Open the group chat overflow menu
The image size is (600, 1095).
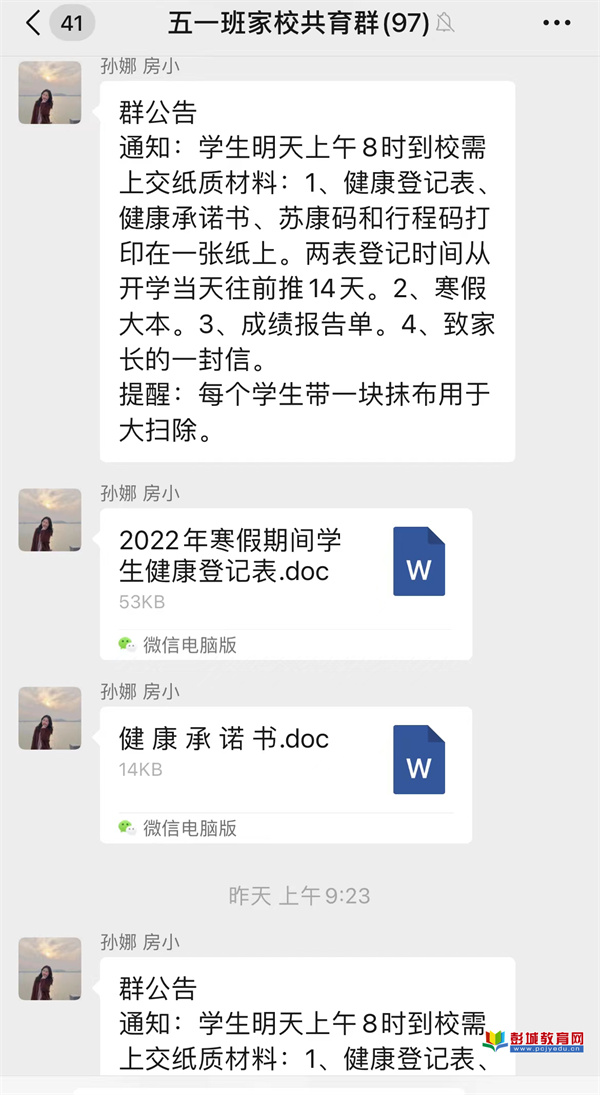coord(556,23)
